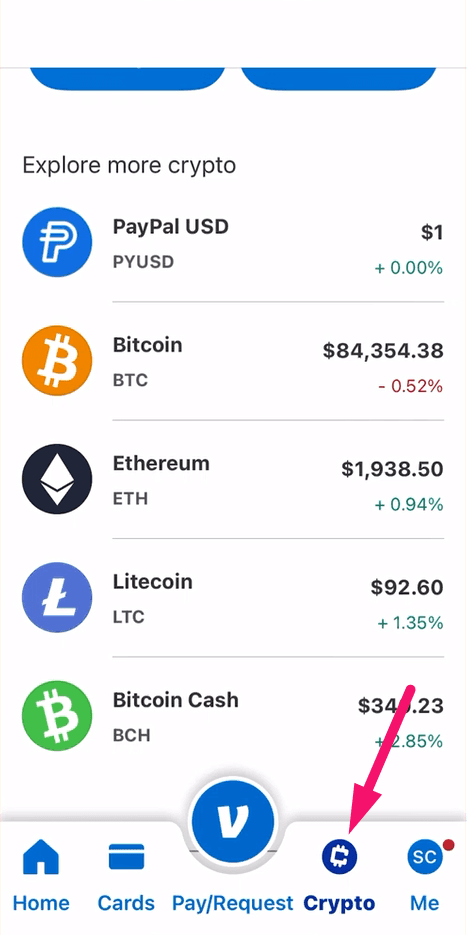Open Bitcoin Cash BCH details
The width and height of the screenshot is (467, 935).
(x=233, y=716)
